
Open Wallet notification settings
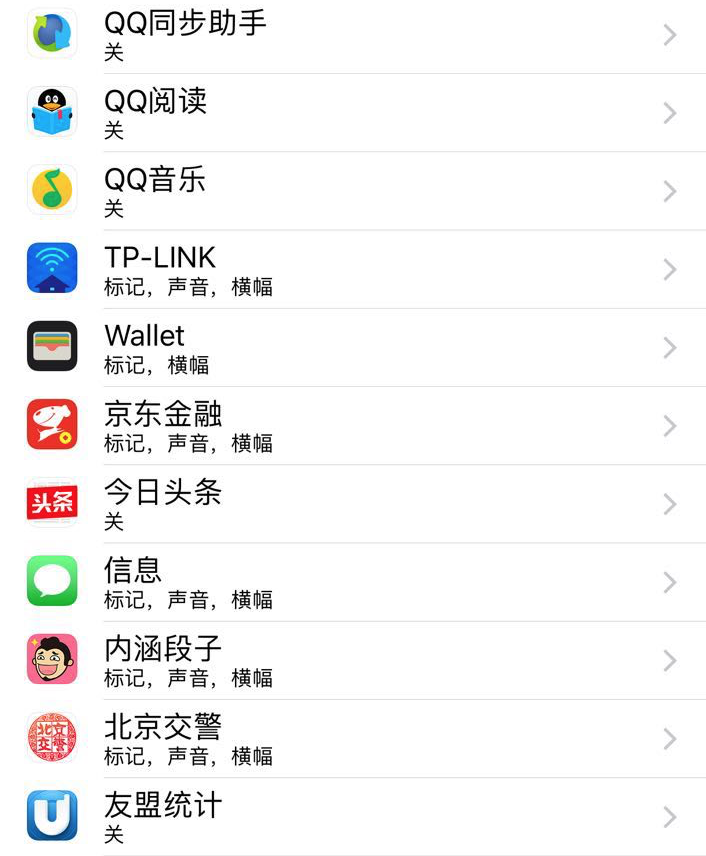(353, 348)
